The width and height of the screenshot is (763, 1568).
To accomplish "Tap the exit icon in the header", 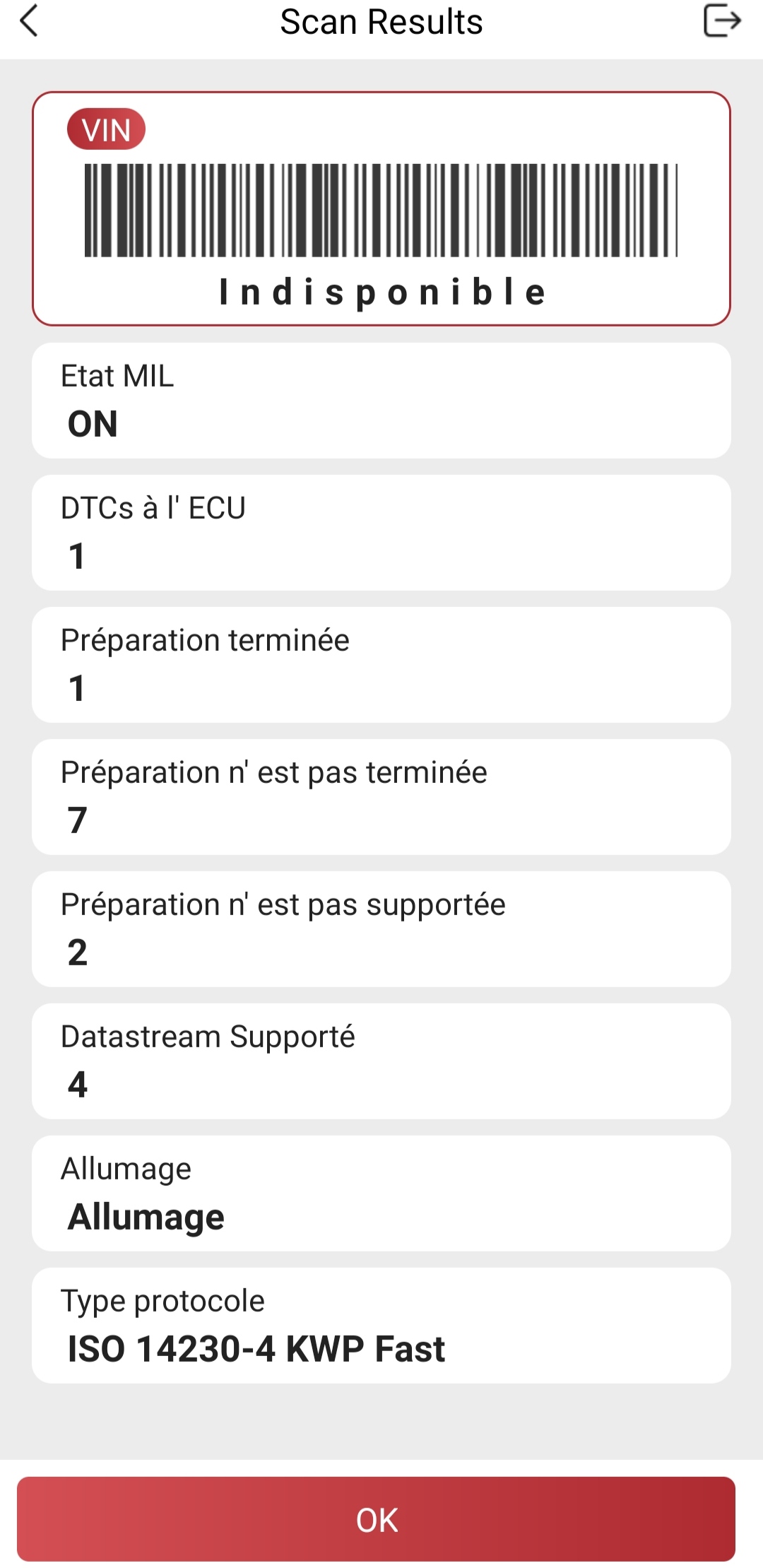I will (722, 20).
